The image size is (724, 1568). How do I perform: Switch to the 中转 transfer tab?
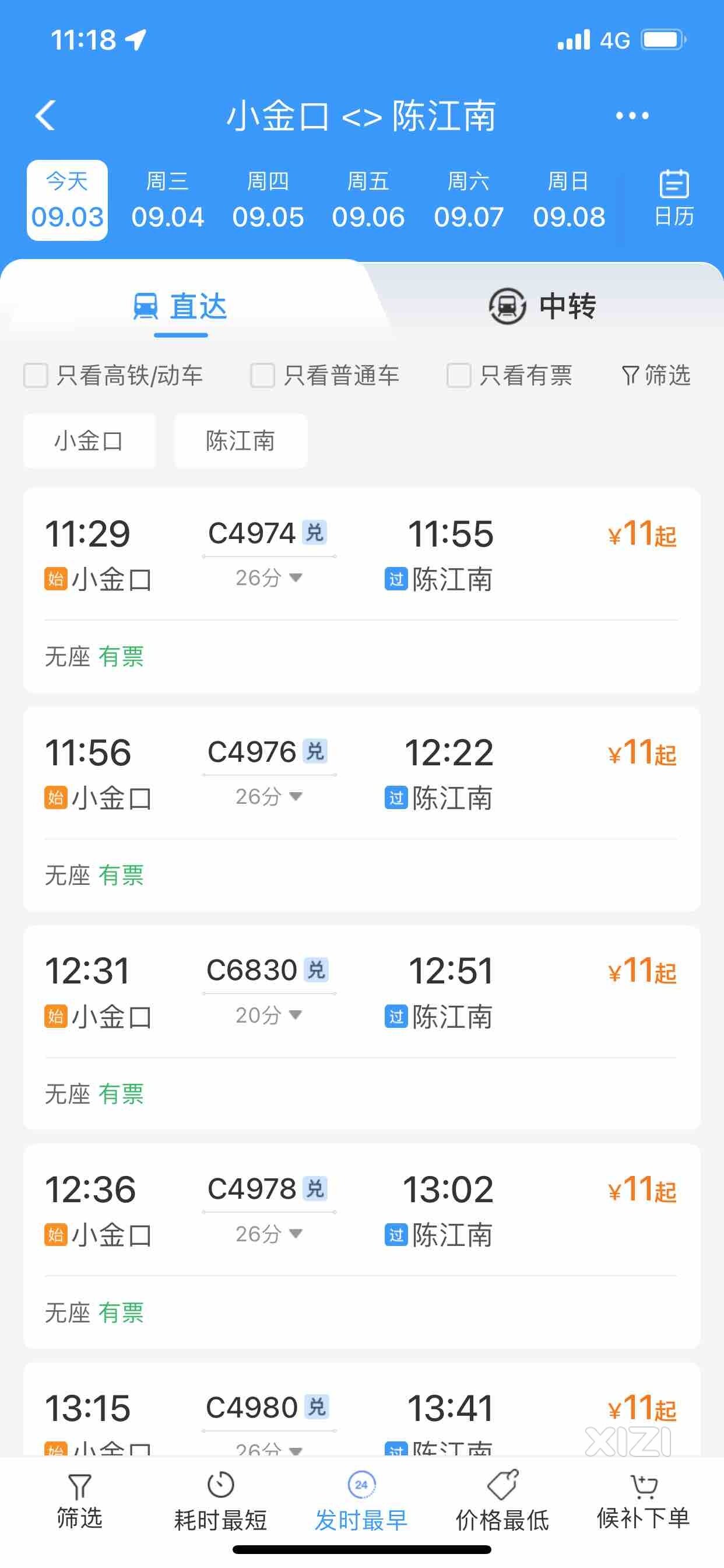(543, 306)
